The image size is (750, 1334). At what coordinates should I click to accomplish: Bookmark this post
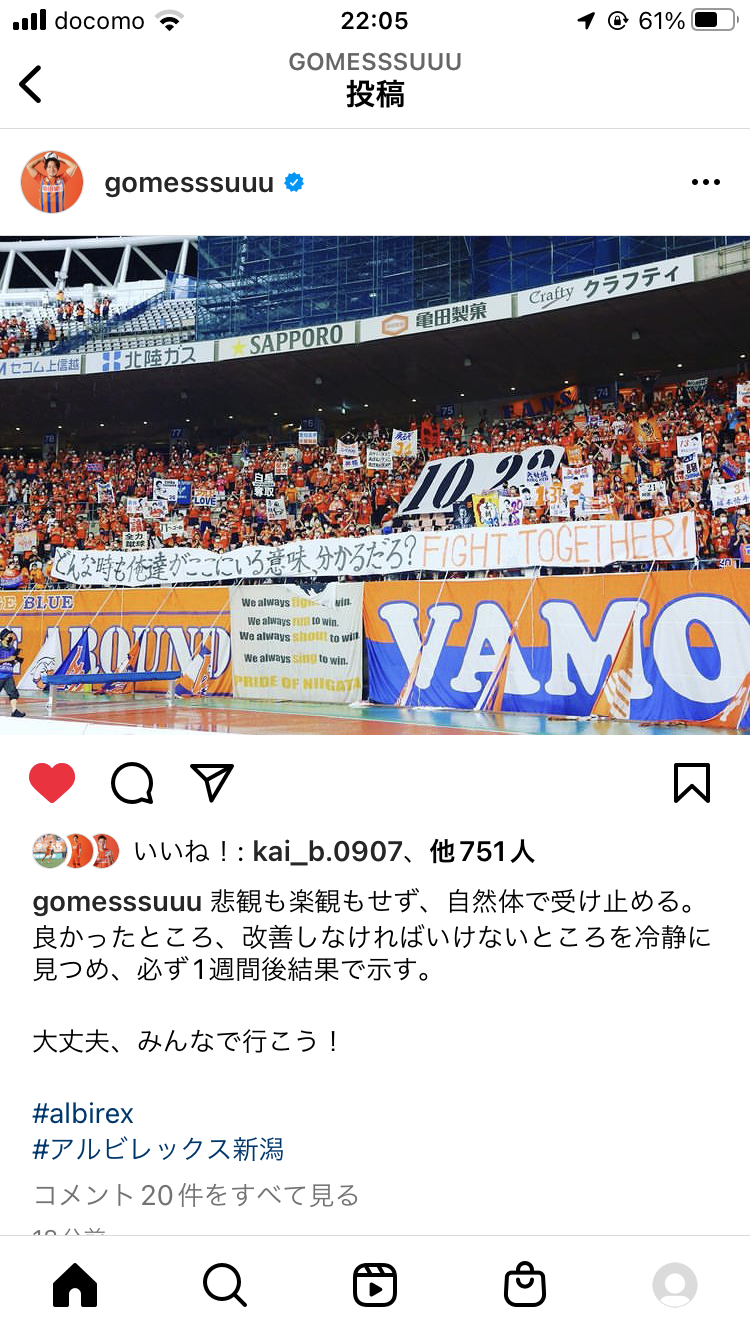pos(691,783)
